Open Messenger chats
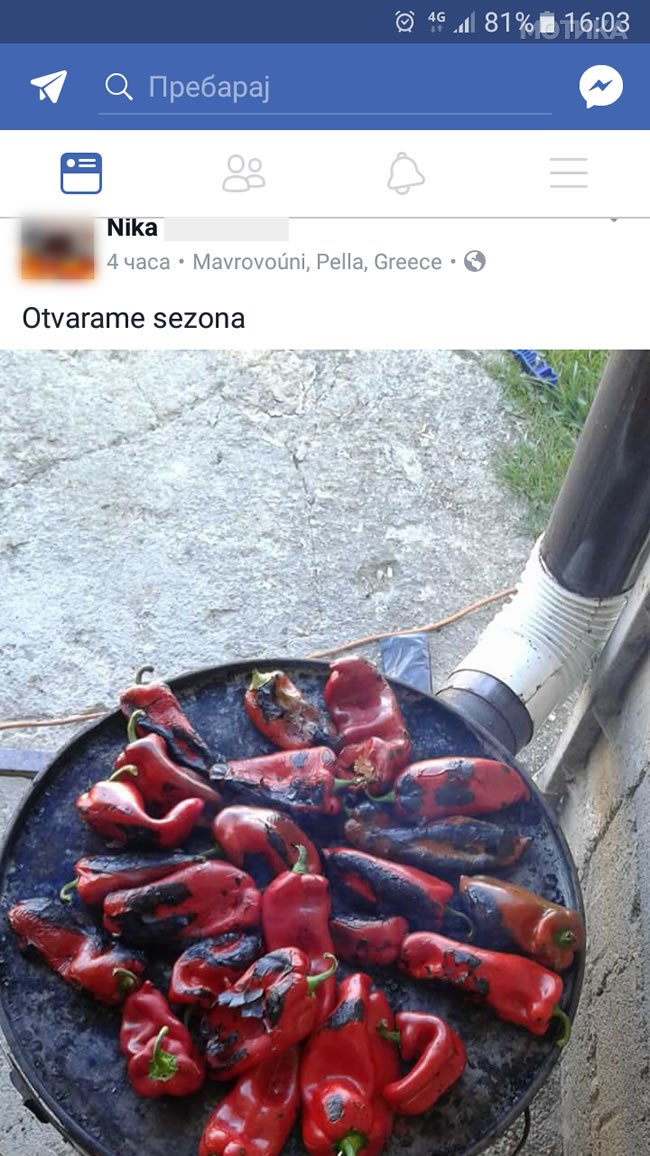The image size is (650, 1156). (601, 87)
